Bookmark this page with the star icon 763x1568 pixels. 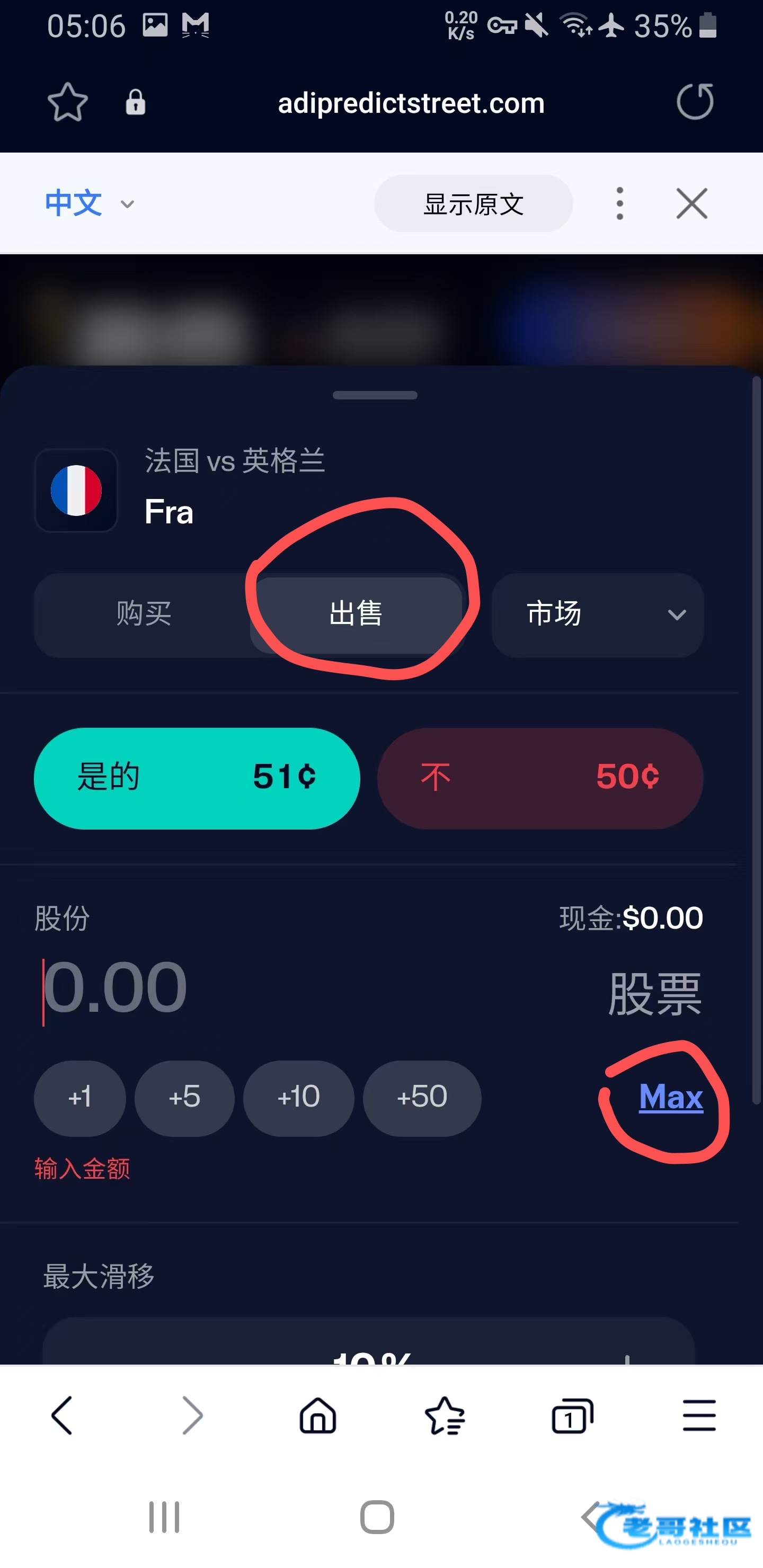pos(68,102)
